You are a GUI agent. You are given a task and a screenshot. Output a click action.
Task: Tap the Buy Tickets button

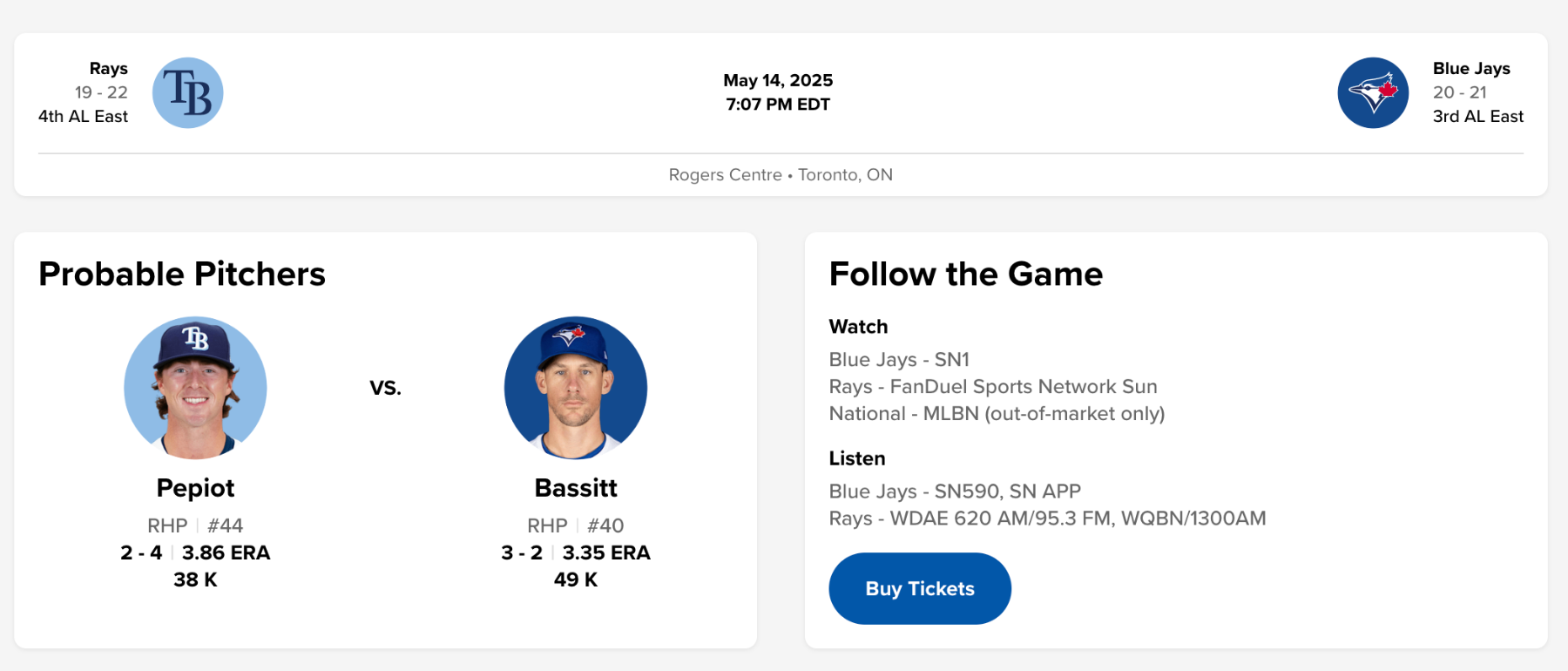(x=919, y=588)
